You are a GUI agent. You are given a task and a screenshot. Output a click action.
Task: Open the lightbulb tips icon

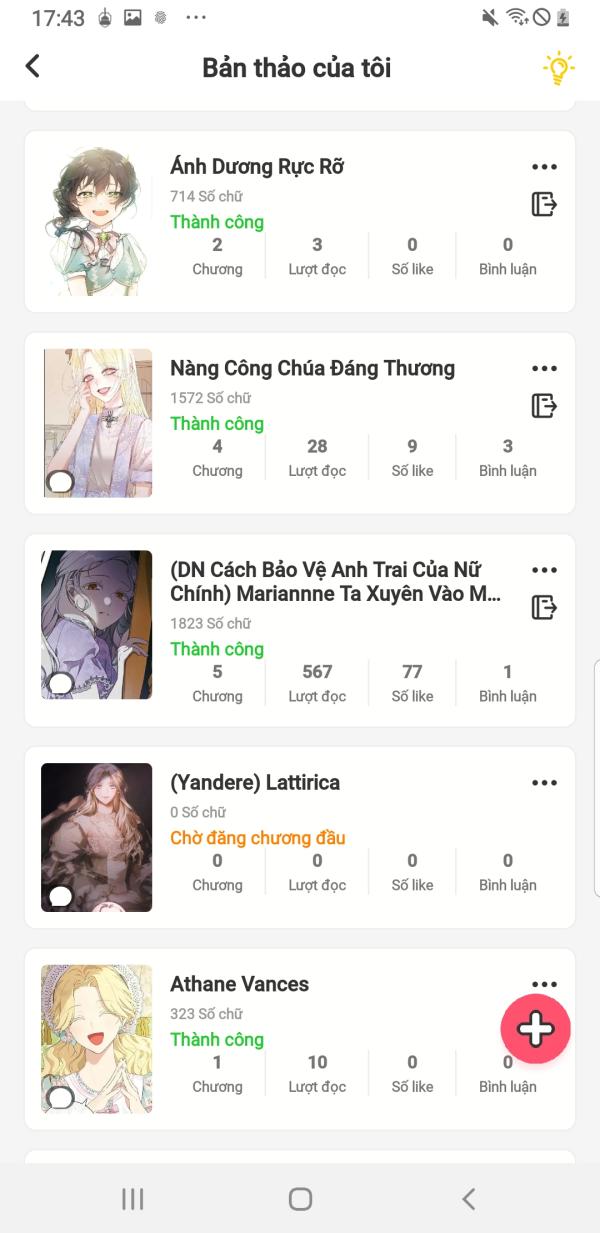558,68
